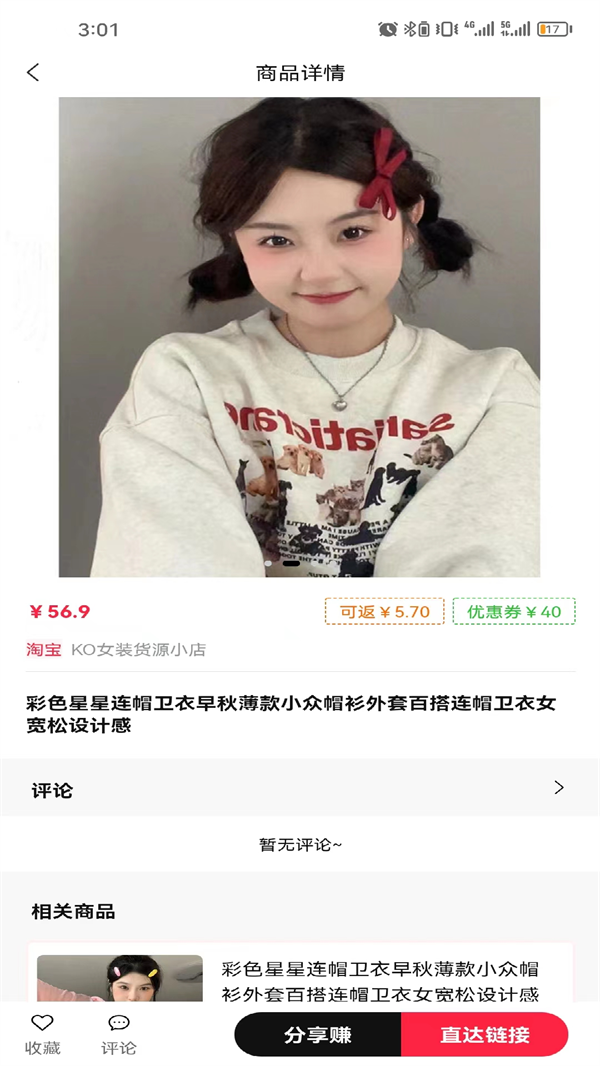This screenshot has height=1066, width=600.
Task: Tap the 分享赚 share button
Action: [318, 1035]
